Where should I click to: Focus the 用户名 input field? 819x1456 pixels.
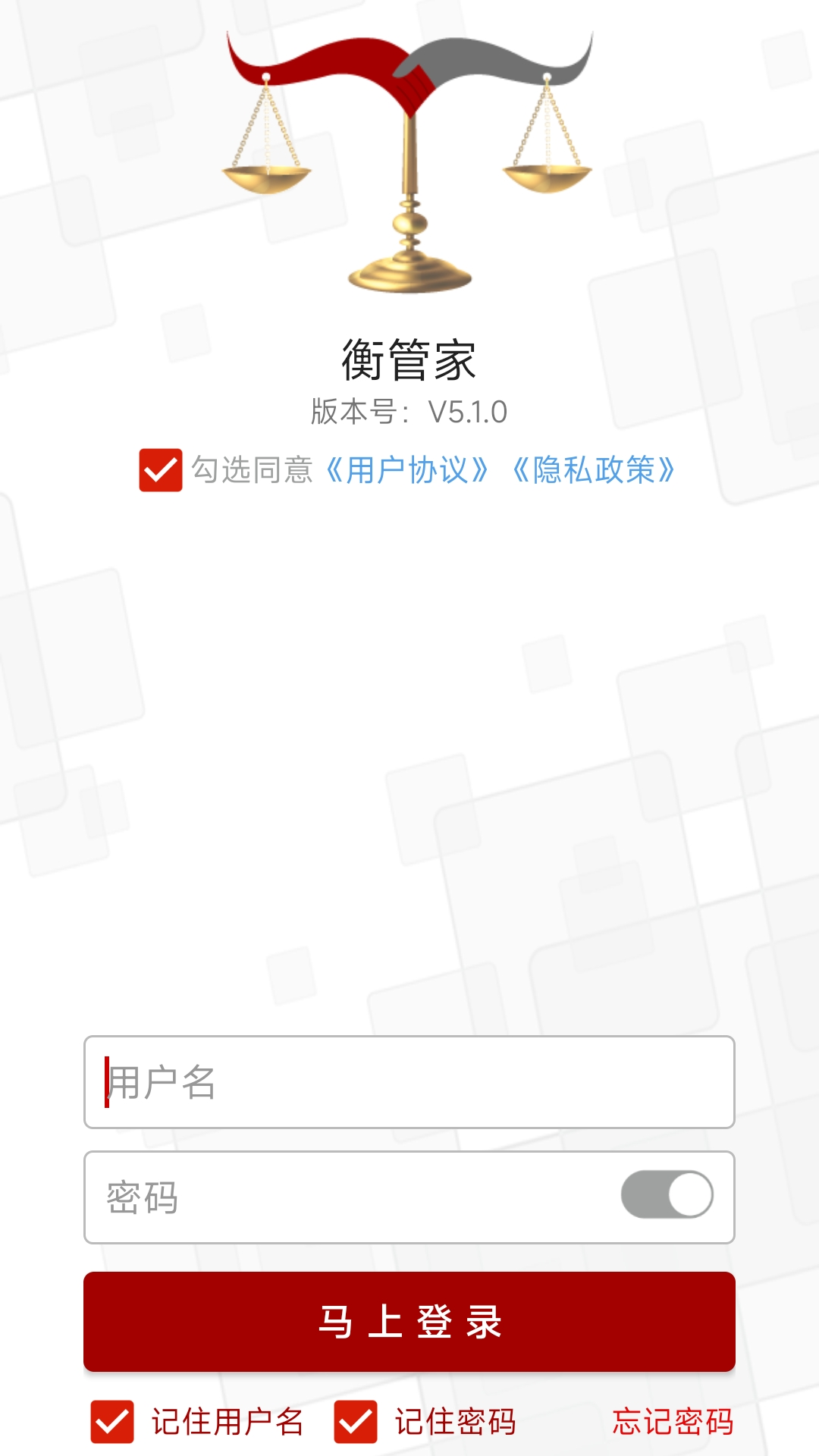pyautogui.click(x=409, y=1082)
